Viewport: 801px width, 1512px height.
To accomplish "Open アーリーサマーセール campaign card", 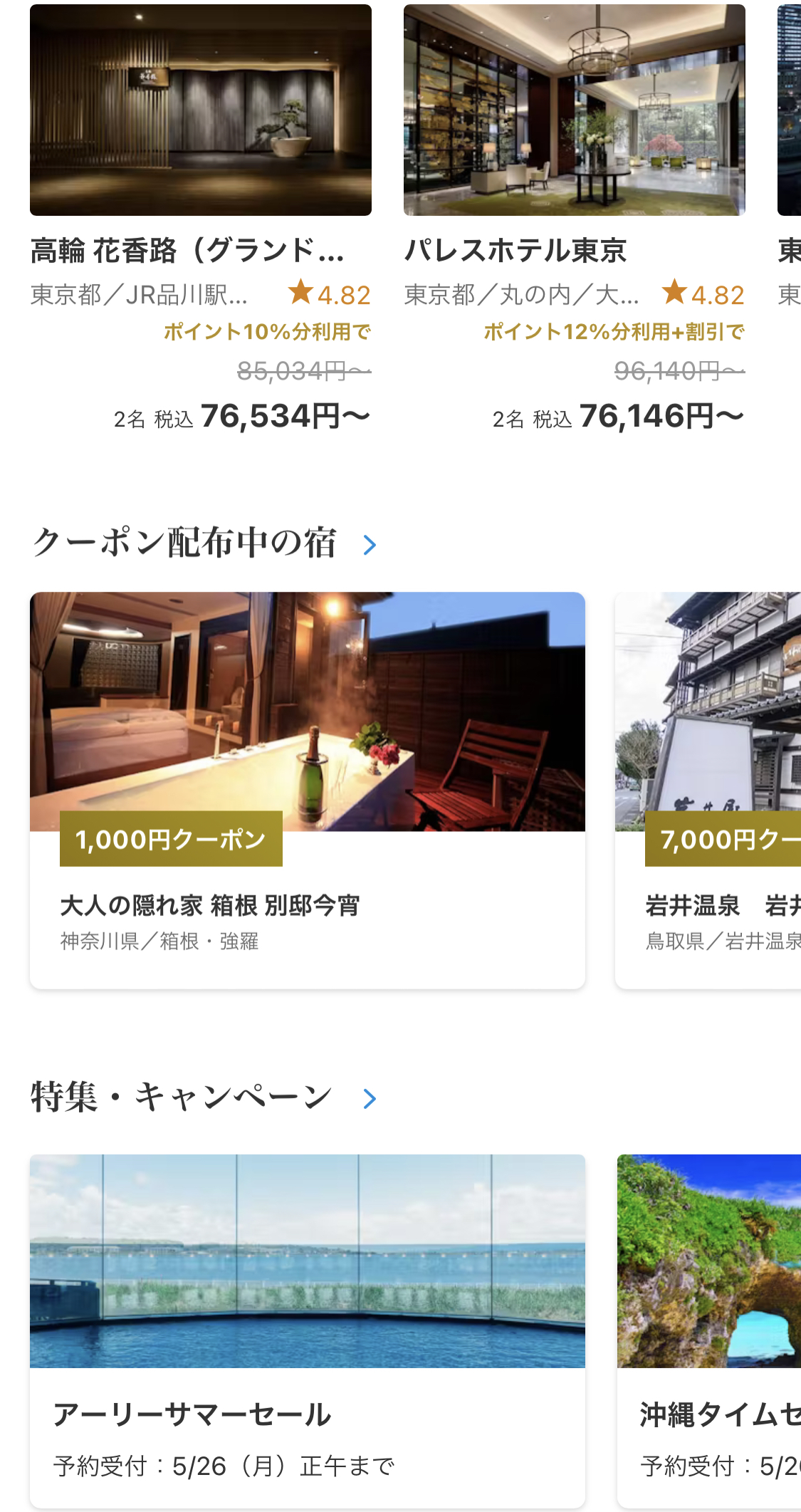I will (307, 1329).
